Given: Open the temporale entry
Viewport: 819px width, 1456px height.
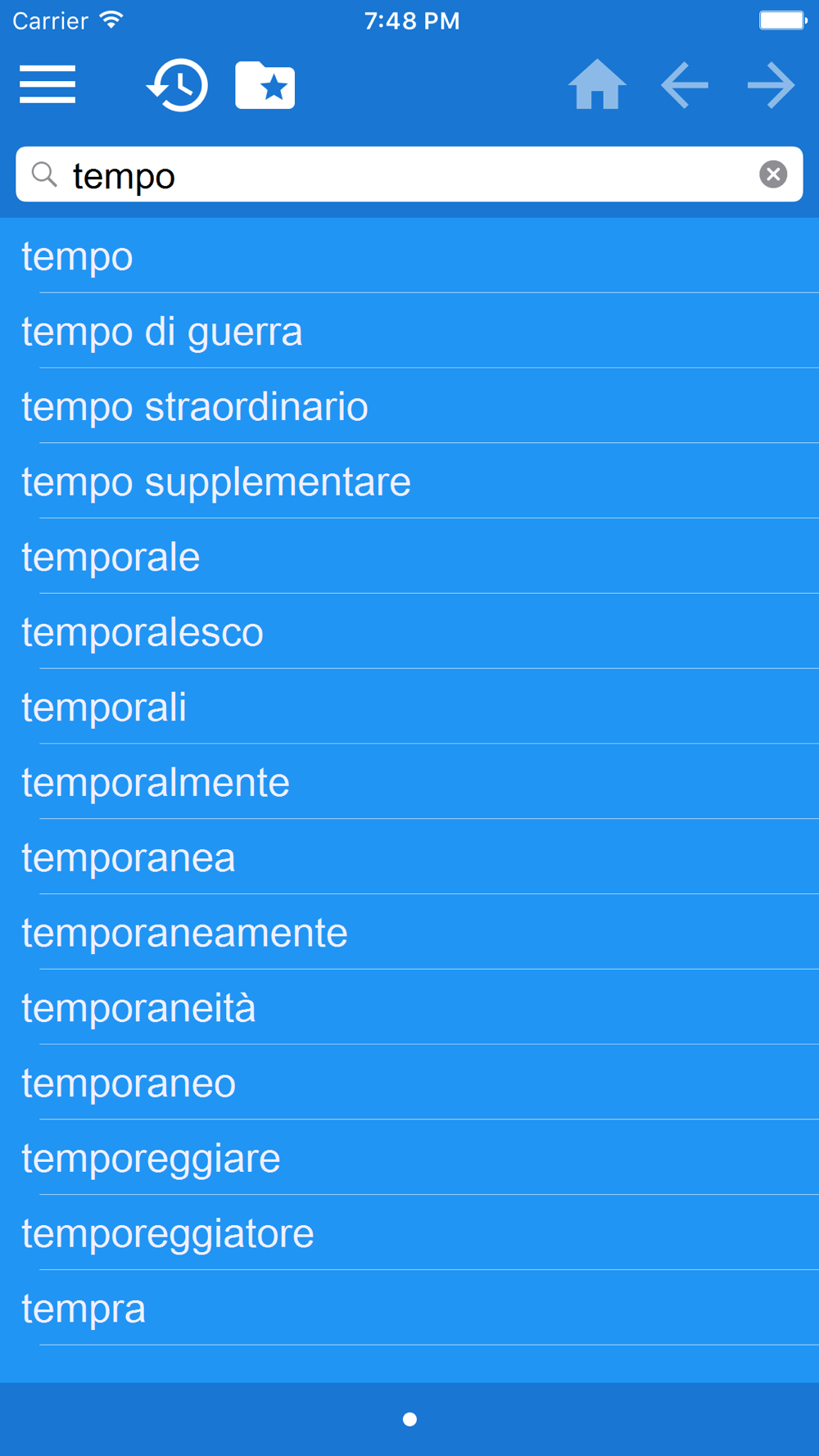Looking at the screenshot, I should [x=111, y=558].
